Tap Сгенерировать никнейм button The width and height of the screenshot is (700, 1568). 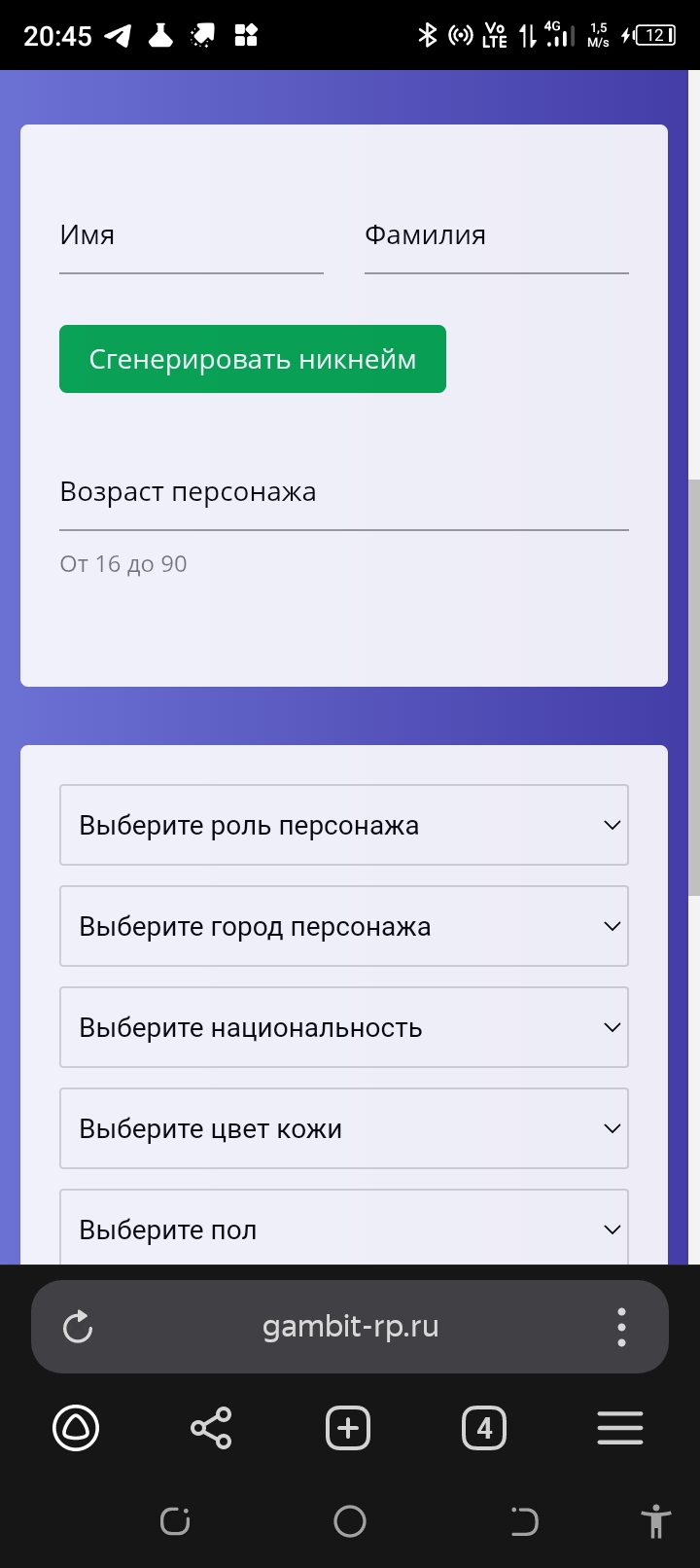coord(253,359)
